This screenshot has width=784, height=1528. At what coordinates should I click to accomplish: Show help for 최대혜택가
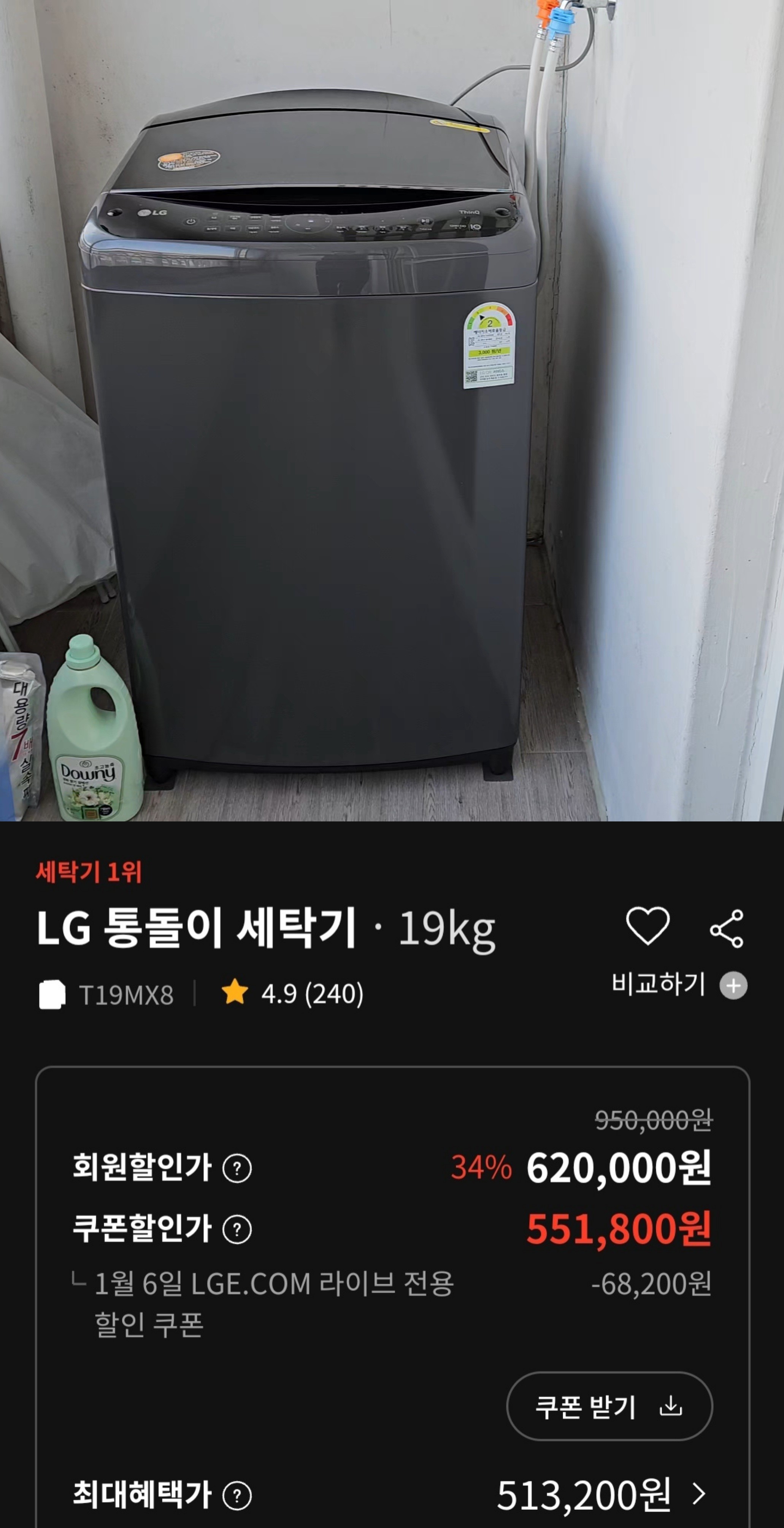coord(237,1495)
